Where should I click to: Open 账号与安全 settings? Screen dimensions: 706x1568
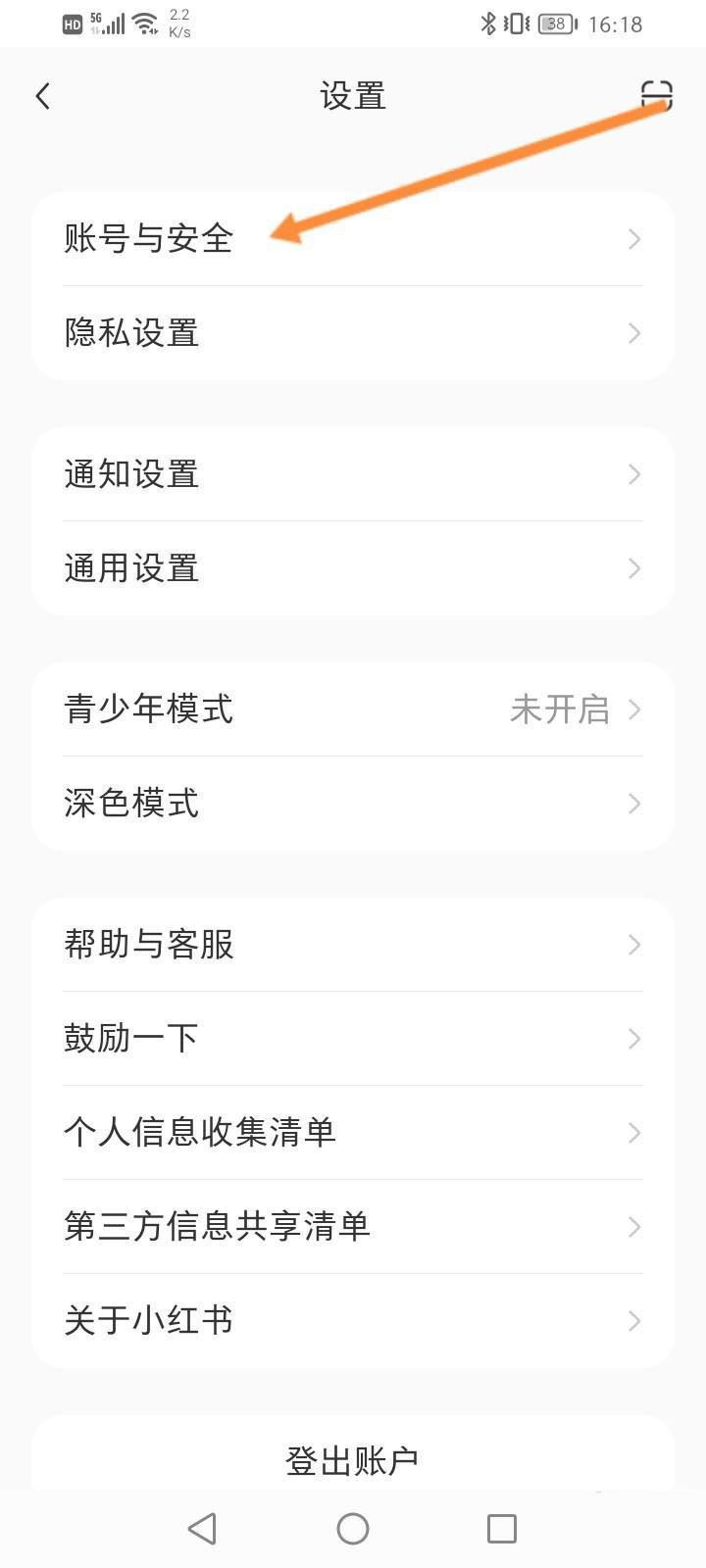coord(353,239)
